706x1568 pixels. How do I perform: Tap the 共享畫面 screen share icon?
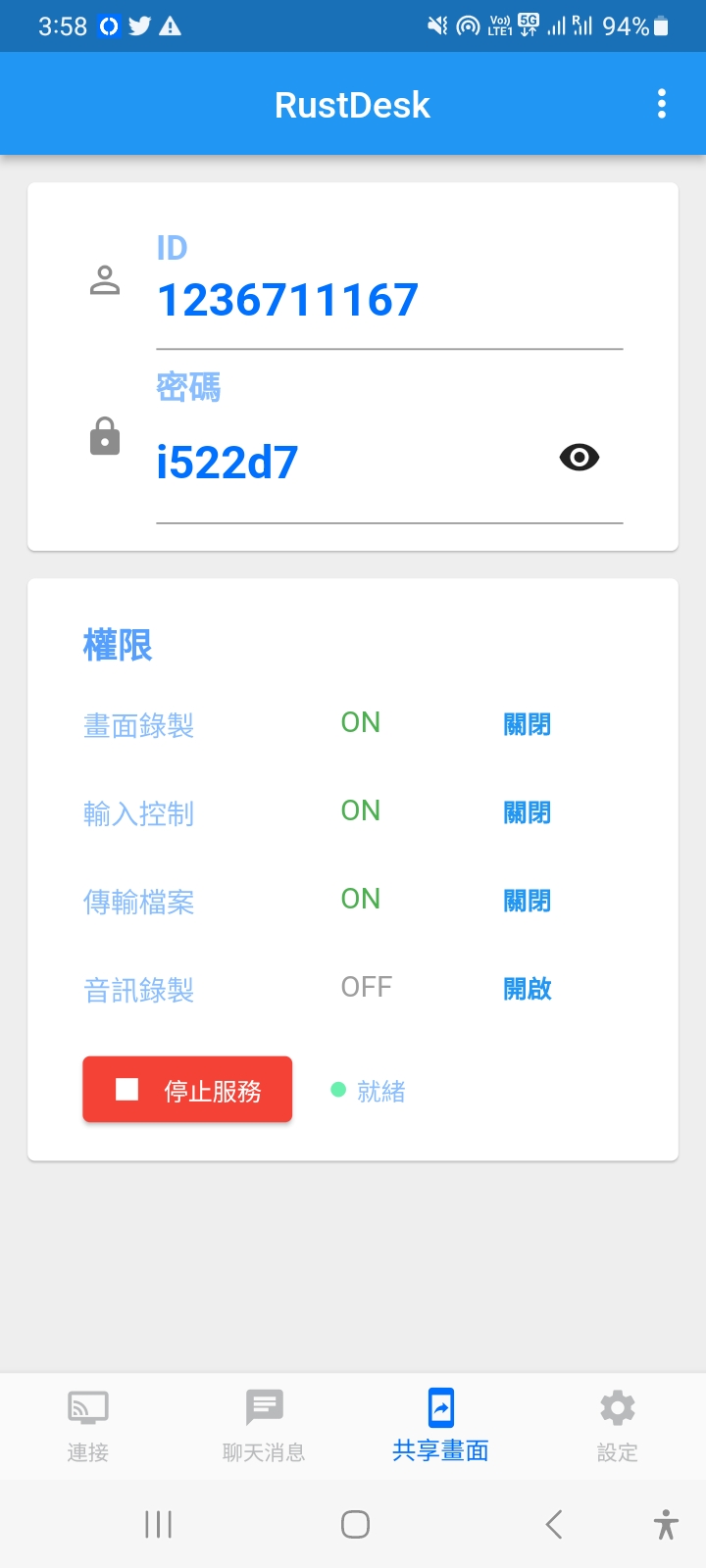[440, 1405]
